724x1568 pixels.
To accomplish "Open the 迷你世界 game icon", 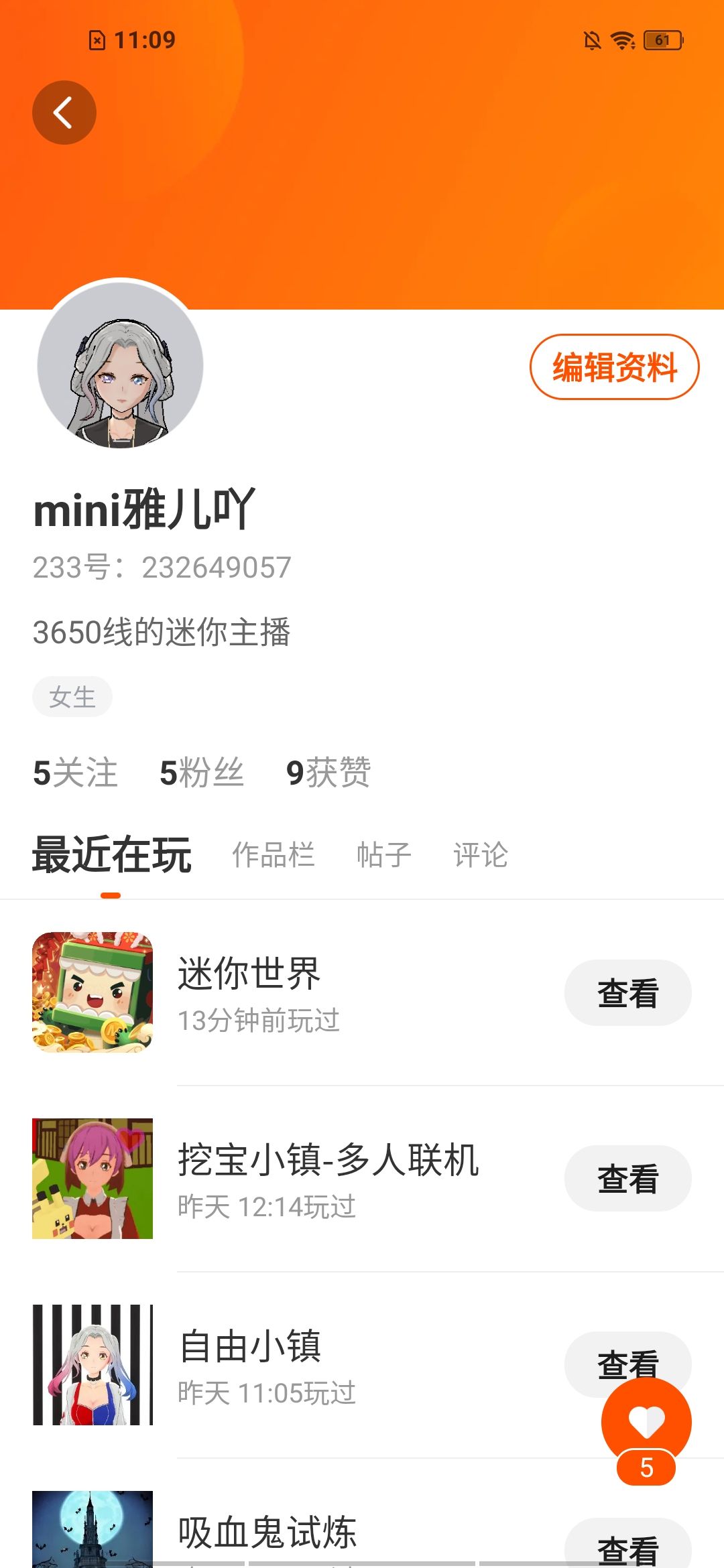I will [93, 992].
